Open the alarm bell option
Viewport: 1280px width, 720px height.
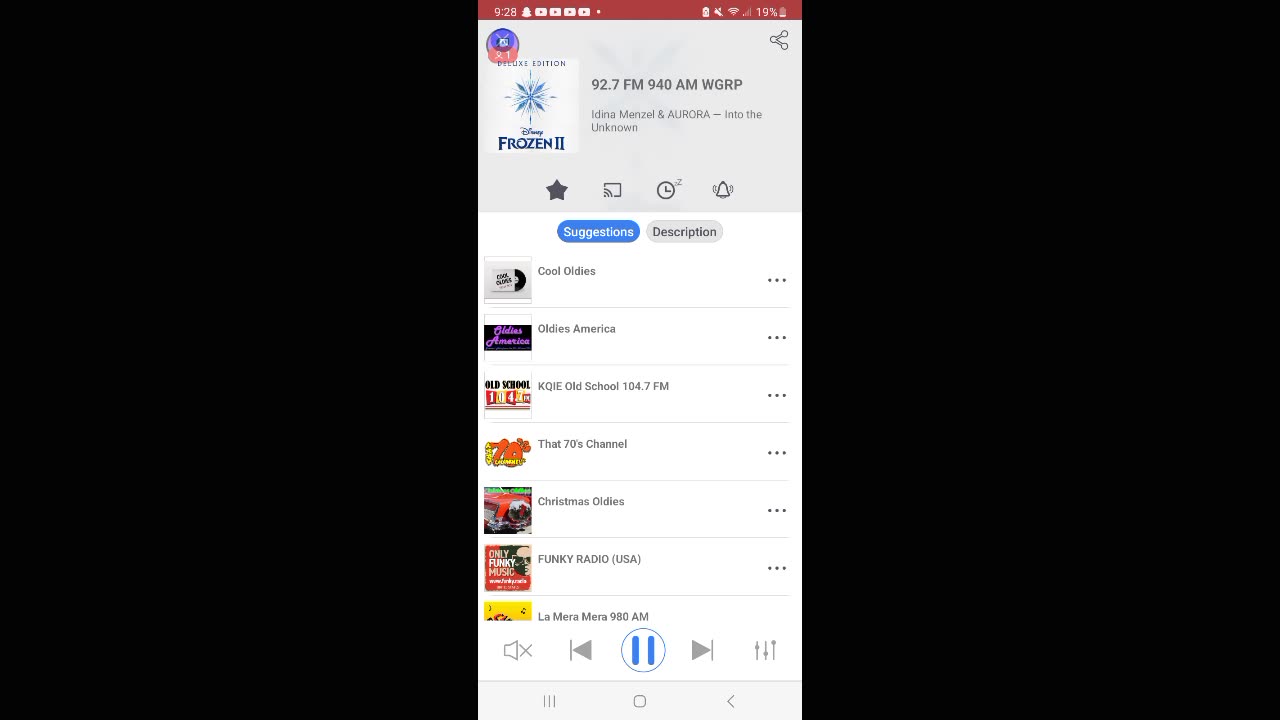click(x=723, y=190)
